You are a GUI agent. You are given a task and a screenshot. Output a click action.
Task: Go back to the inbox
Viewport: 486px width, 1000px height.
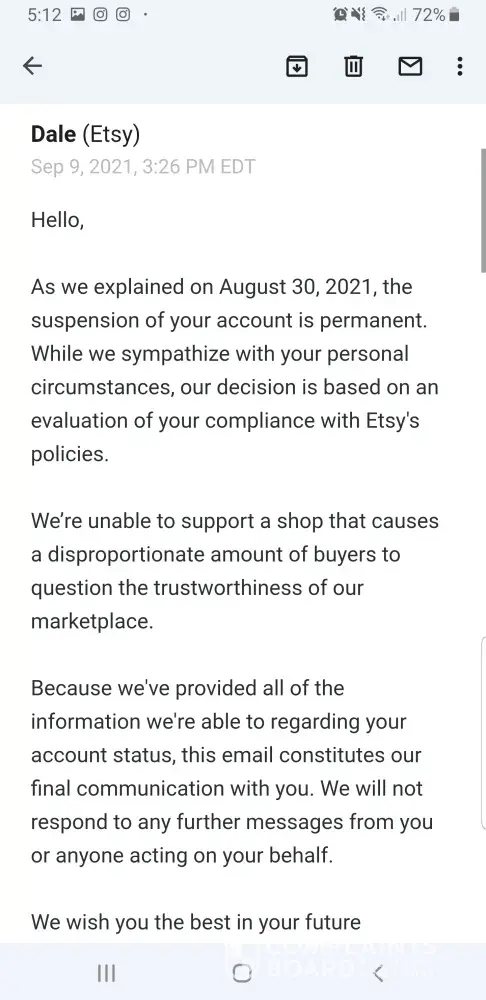click(33, 66)
